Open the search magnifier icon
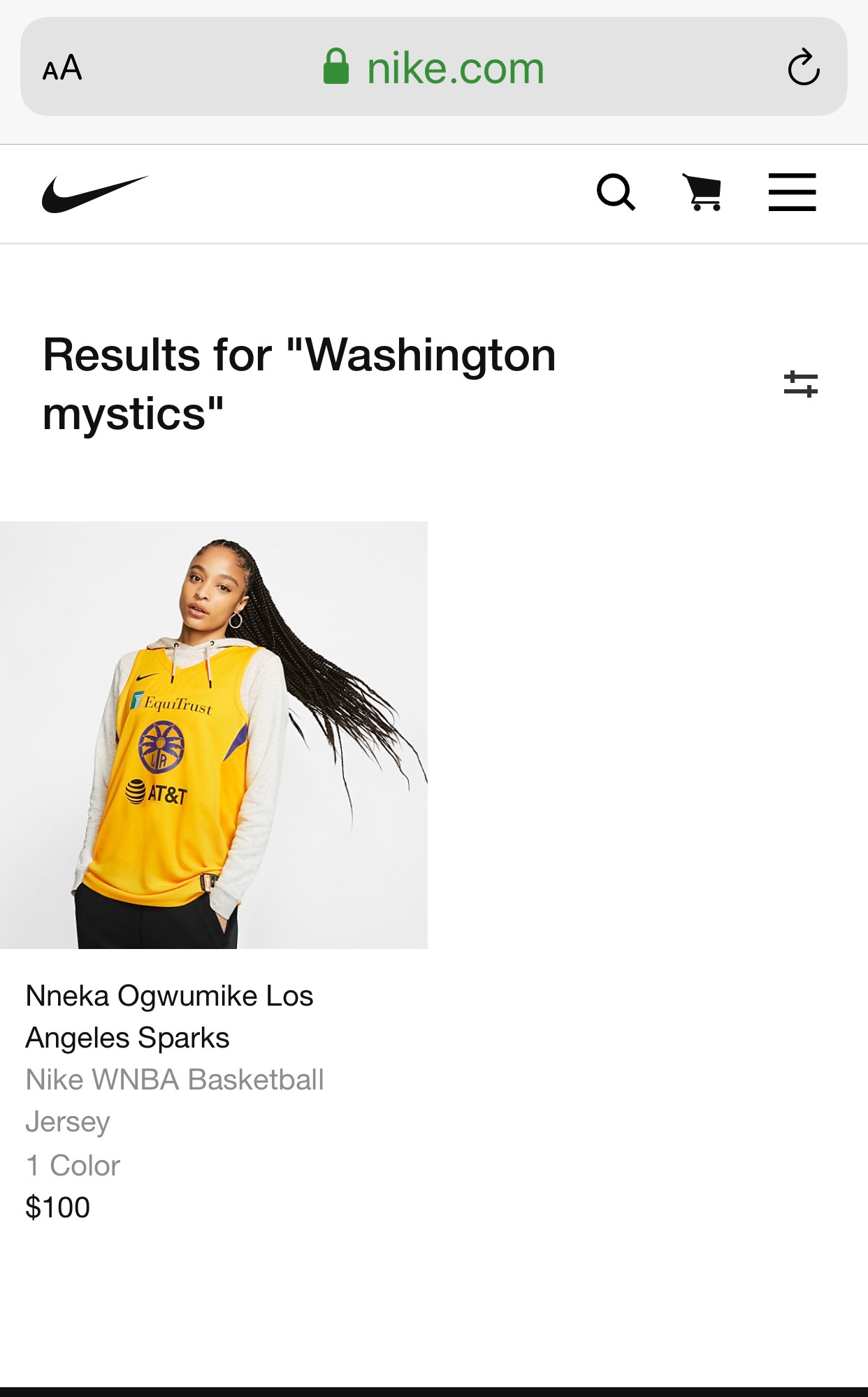 click(616, 192)
